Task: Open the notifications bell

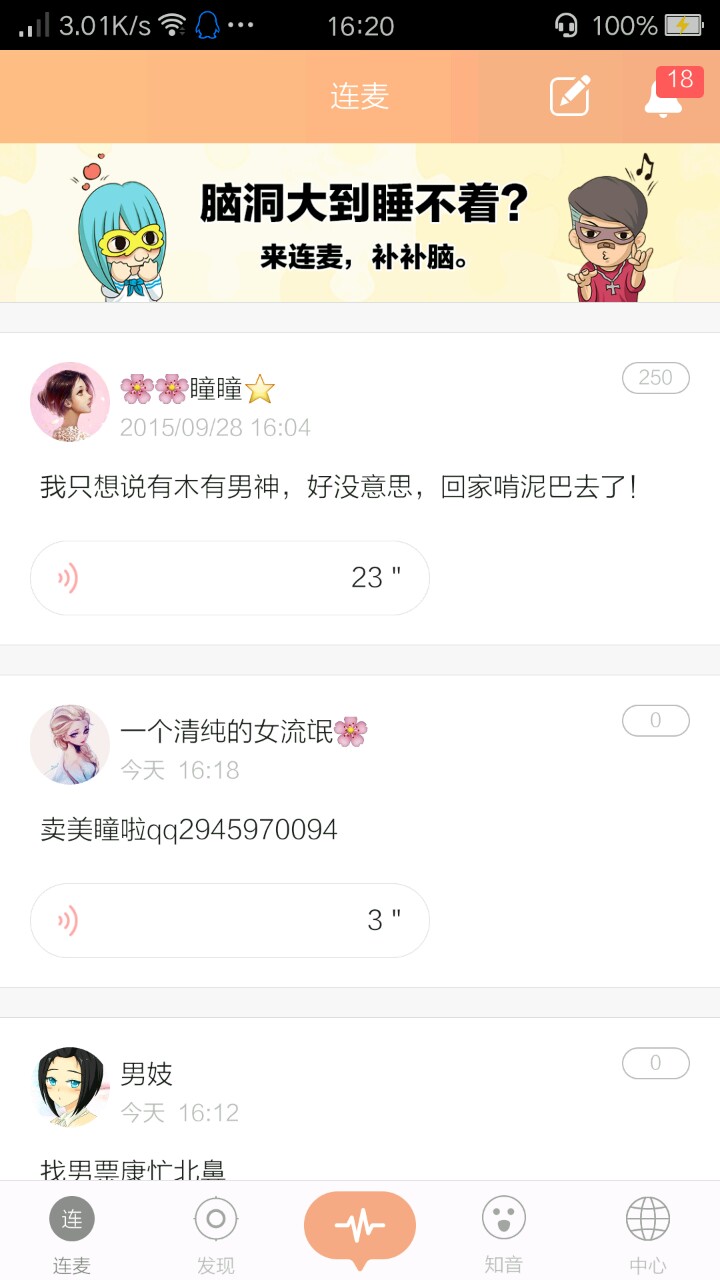Action: tap(664, 97)
